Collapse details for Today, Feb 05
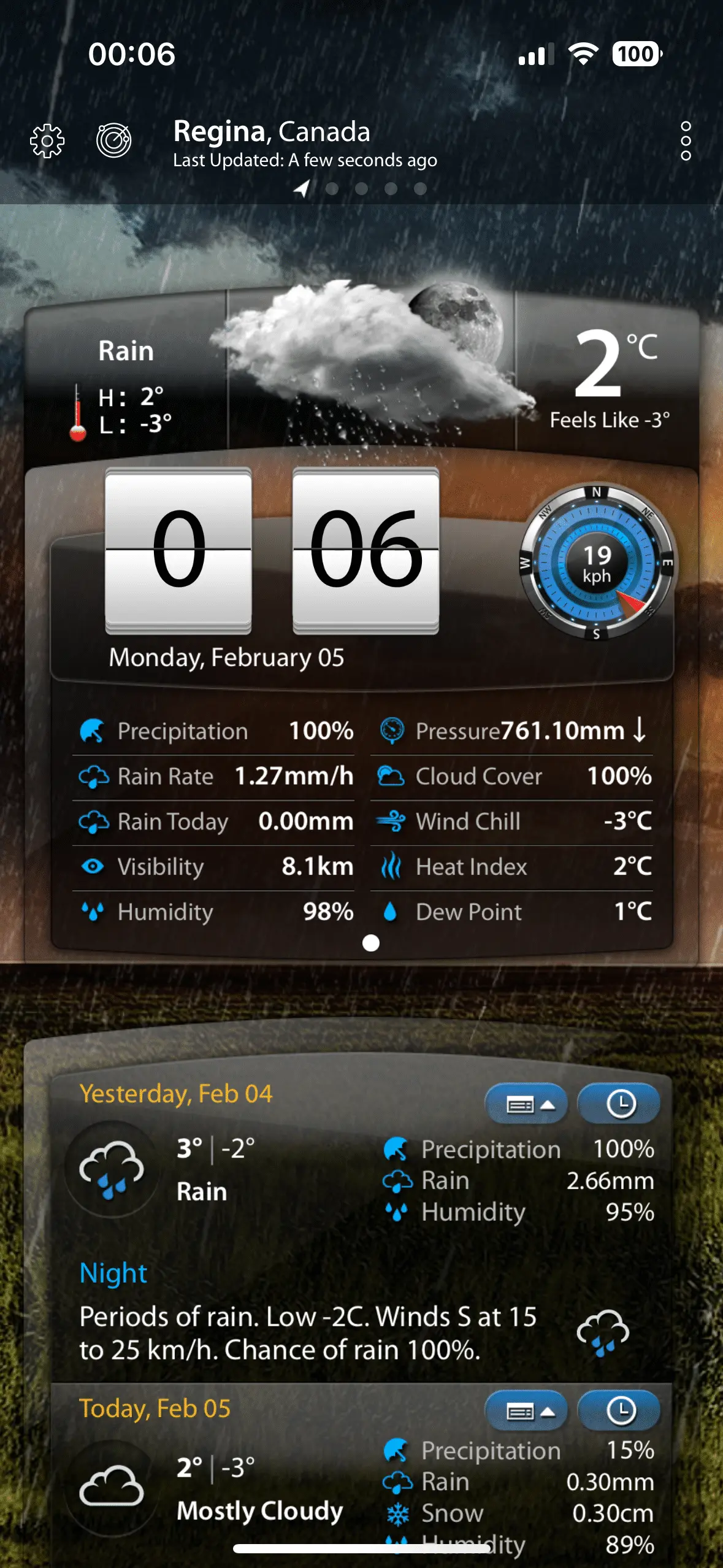 tap(526, 1411)
